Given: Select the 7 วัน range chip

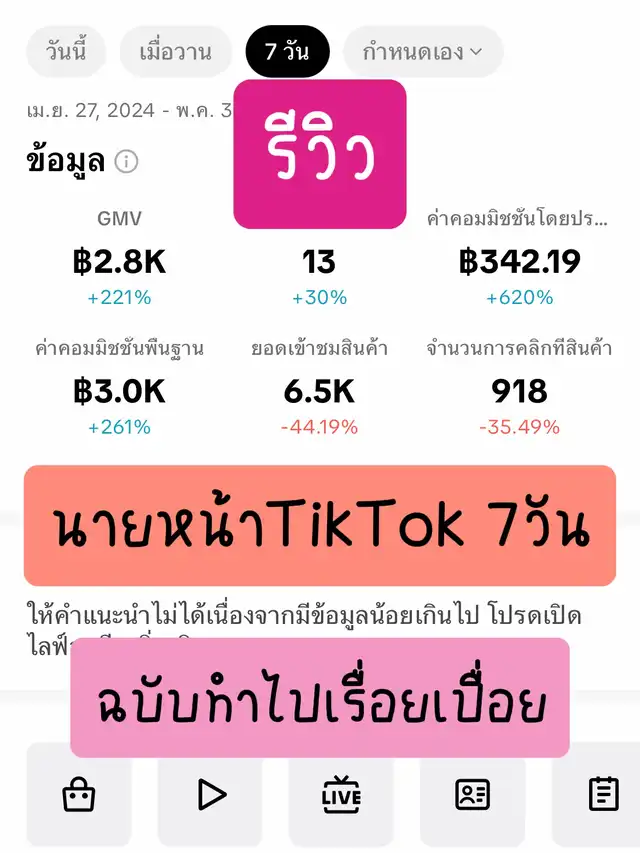Looking at the screenshot, I should (287, 52).
